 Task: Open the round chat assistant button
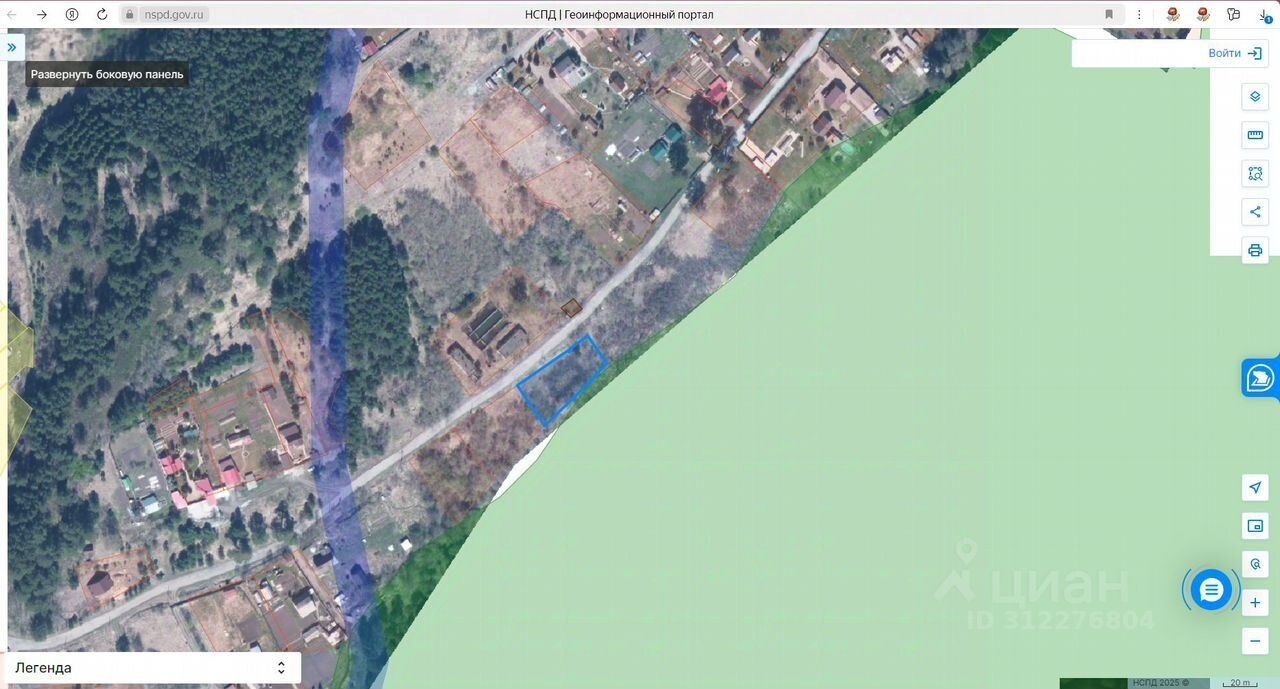1211,589
